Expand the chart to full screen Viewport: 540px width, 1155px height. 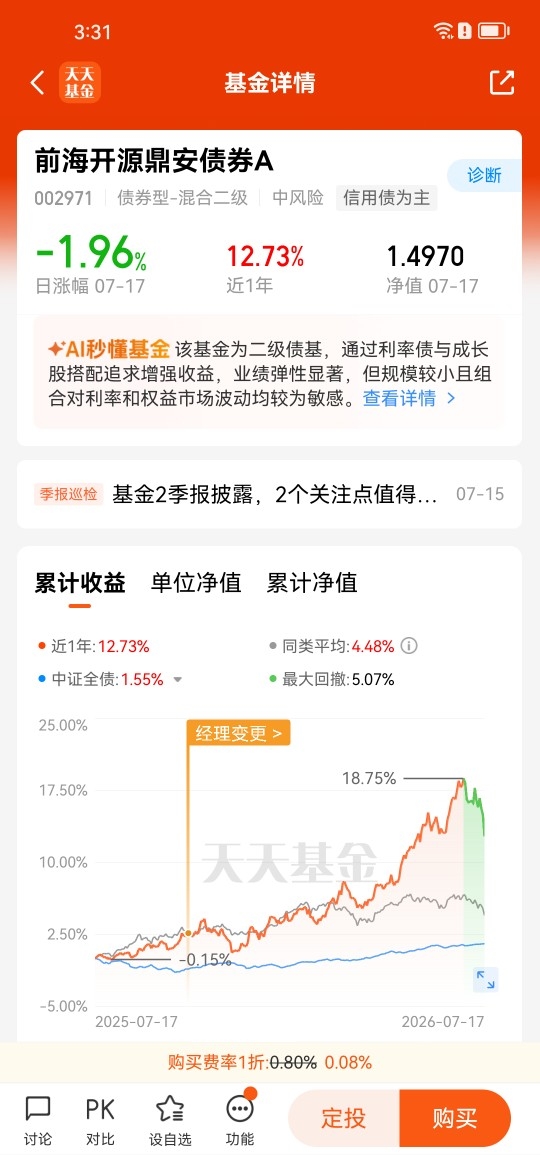pos(485,979)
